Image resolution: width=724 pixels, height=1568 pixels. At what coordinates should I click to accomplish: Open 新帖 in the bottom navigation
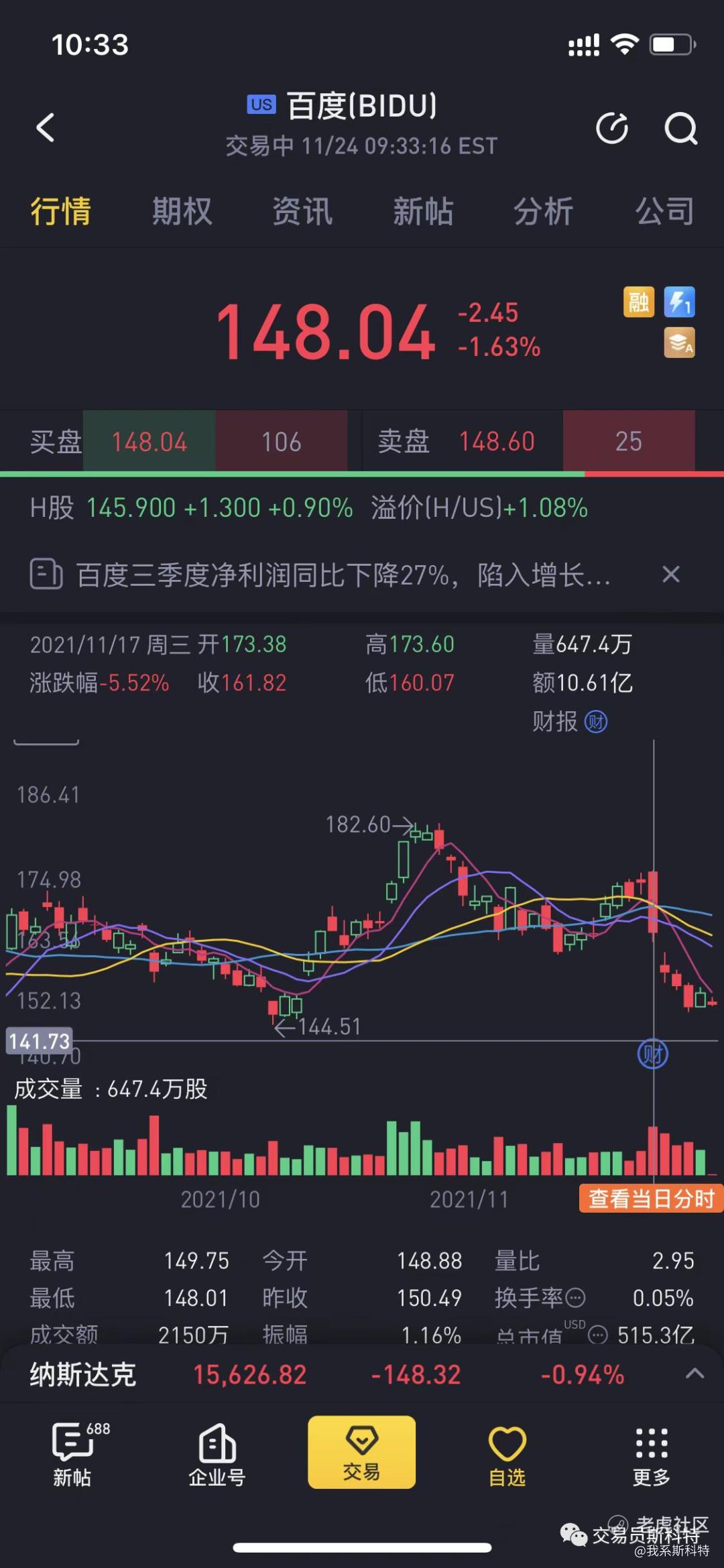(x=72, y=1453)
